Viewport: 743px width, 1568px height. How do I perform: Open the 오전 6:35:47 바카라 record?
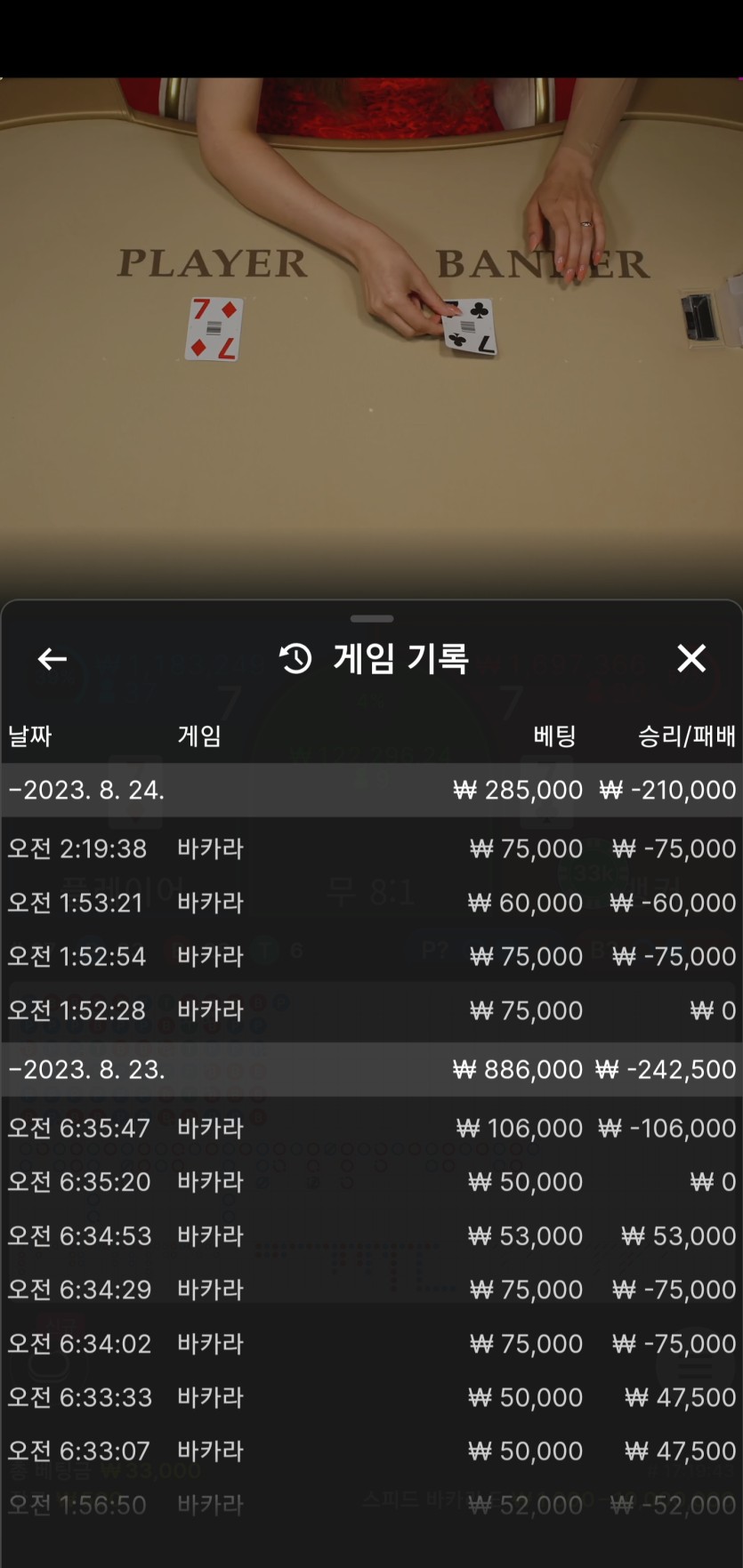372,1128
